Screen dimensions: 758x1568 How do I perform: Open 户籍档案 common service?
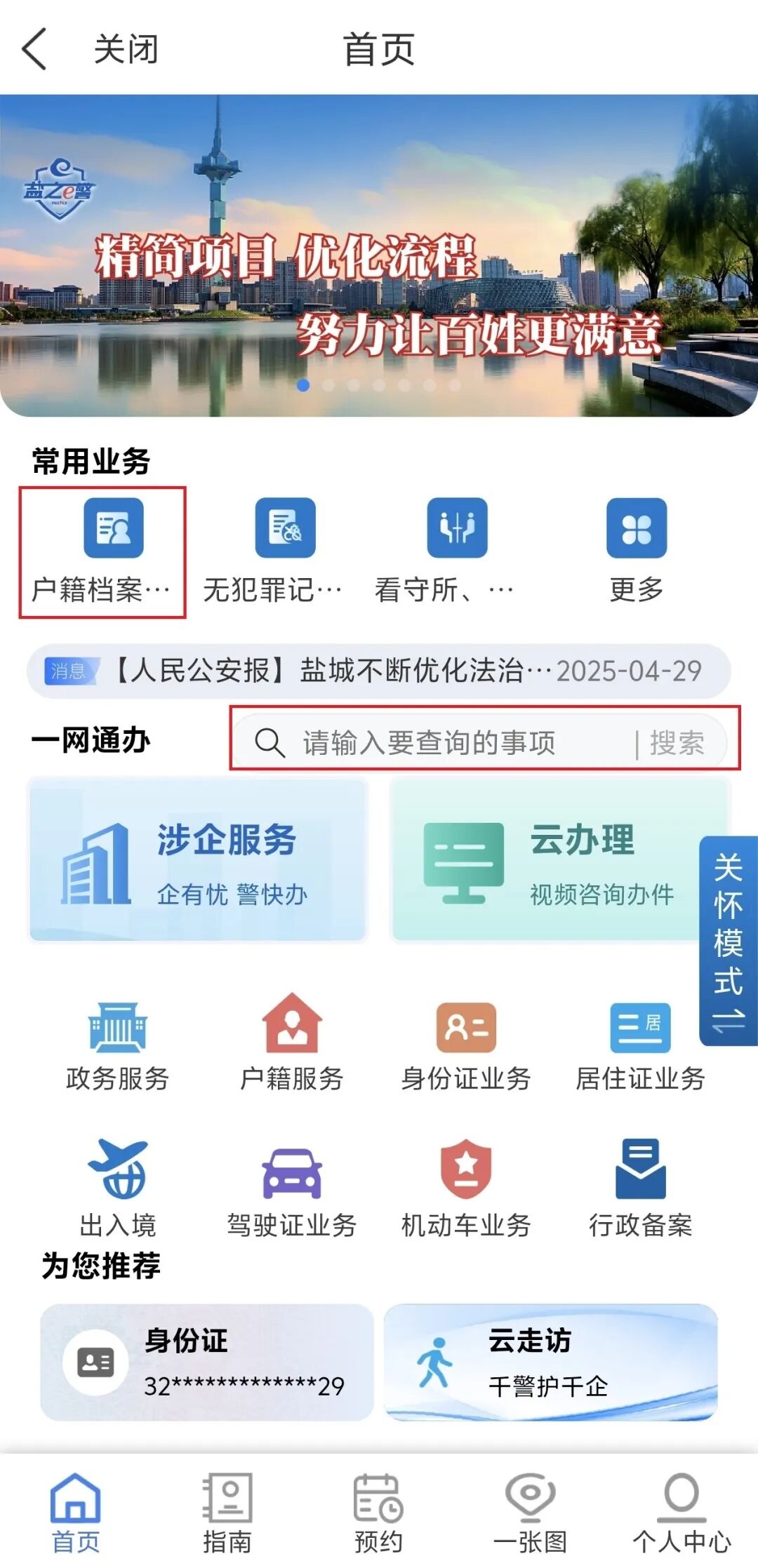(102, 552)
